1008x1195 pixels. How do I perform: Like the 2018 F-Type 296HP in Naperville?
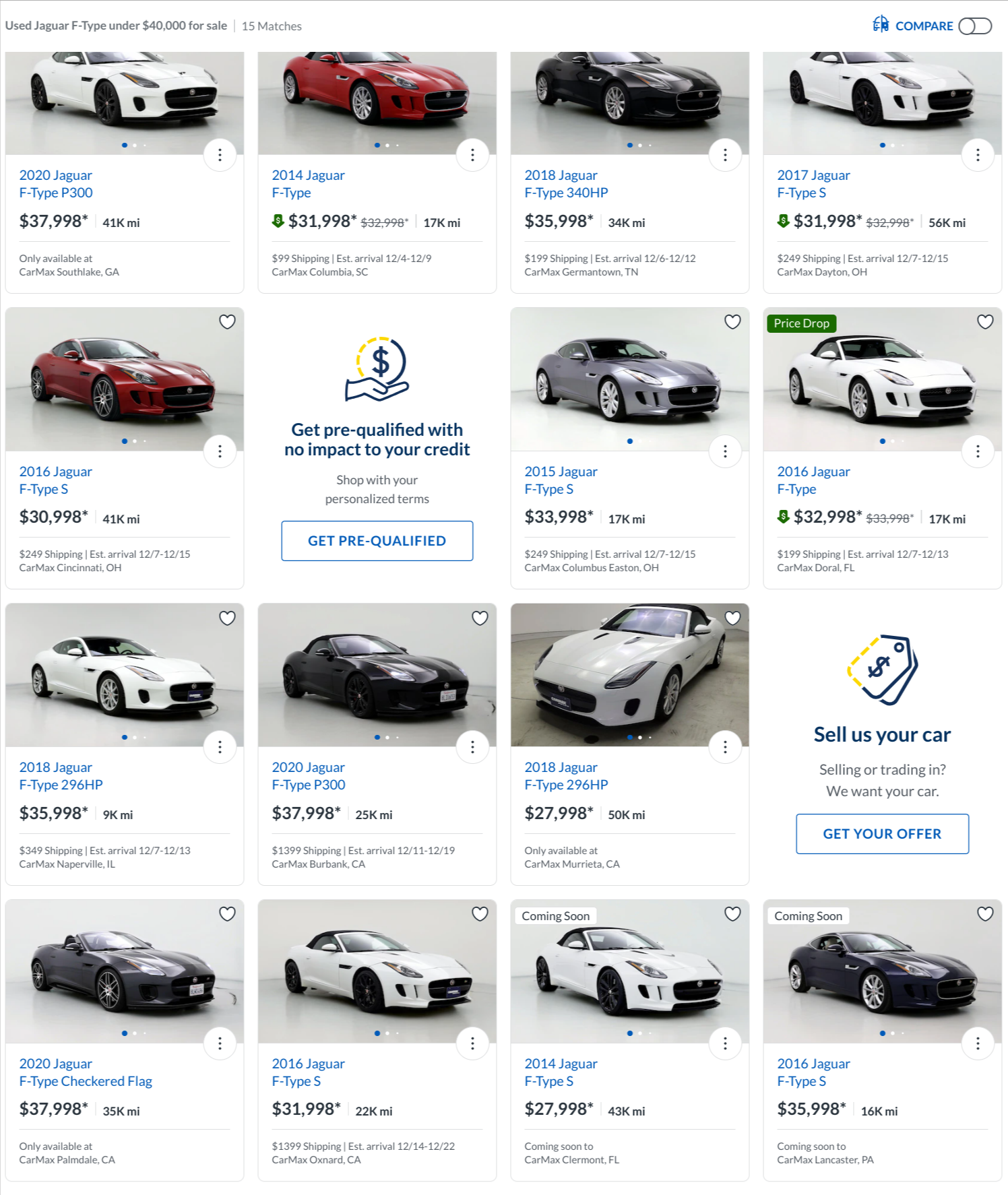pos(227,618)
